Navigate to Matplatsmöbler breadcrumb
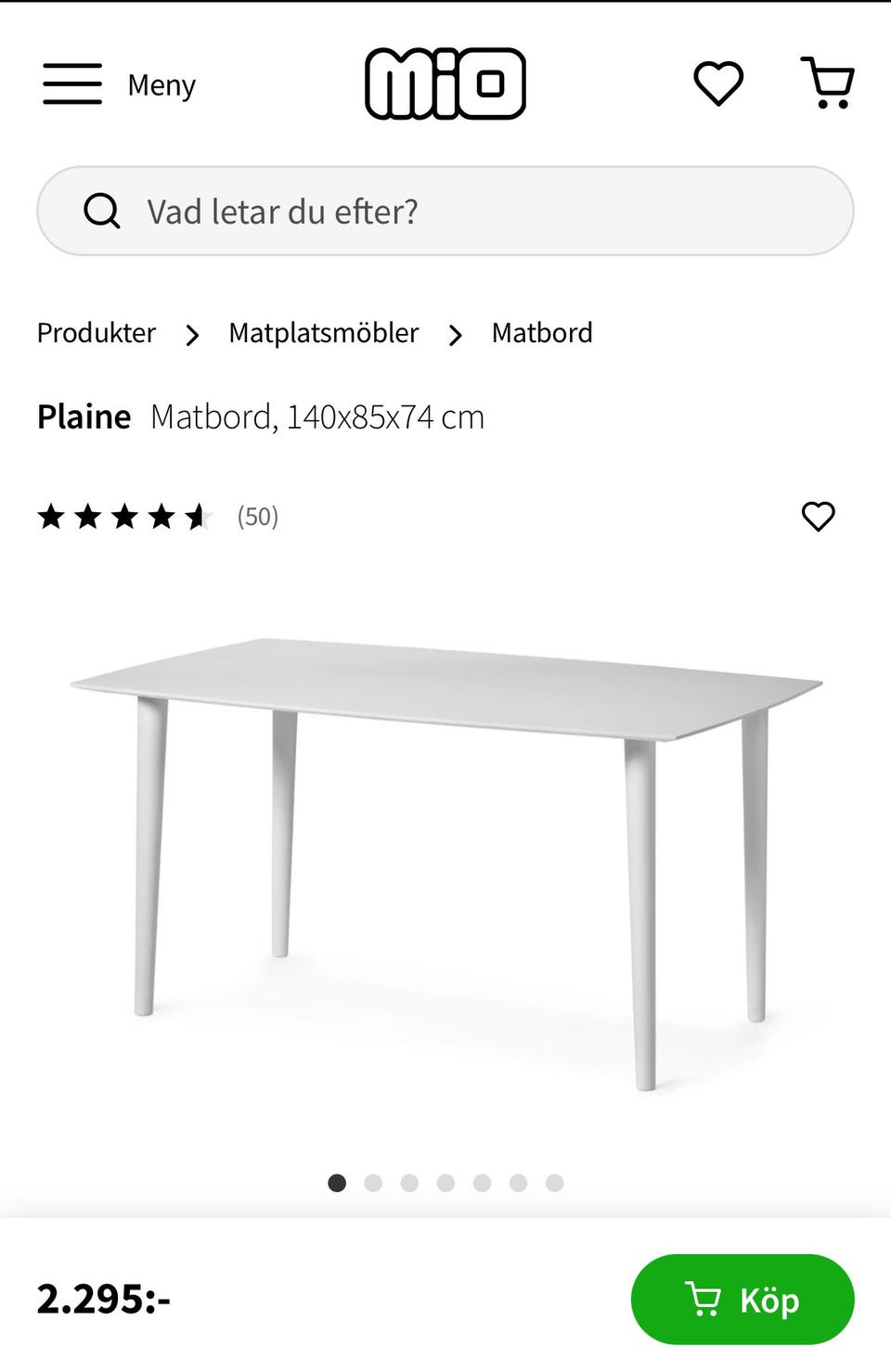This screenshot has height=1372, width=891. 322,333
